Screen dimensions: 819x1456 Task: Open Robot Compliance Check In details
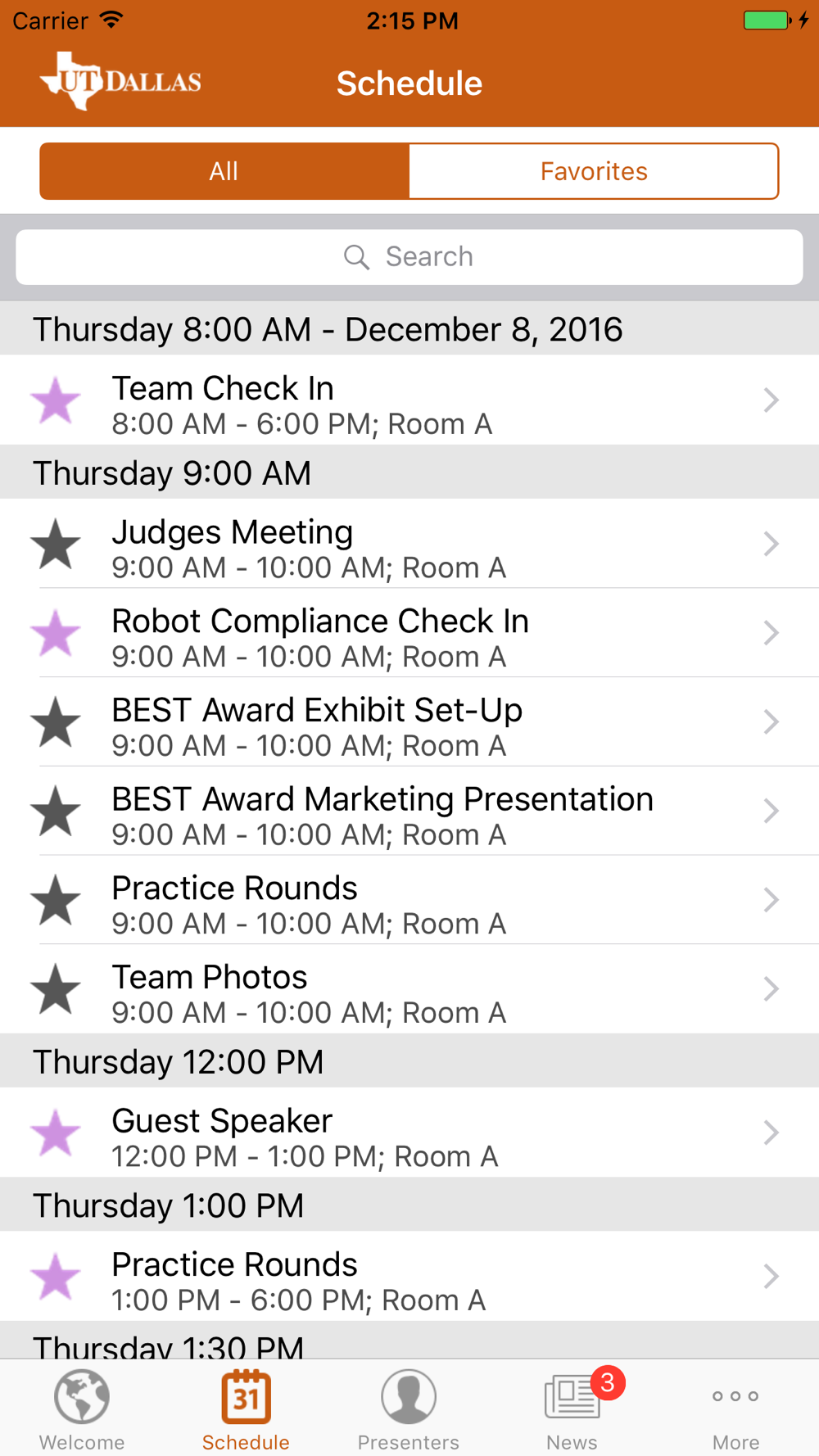coord(409,633)
